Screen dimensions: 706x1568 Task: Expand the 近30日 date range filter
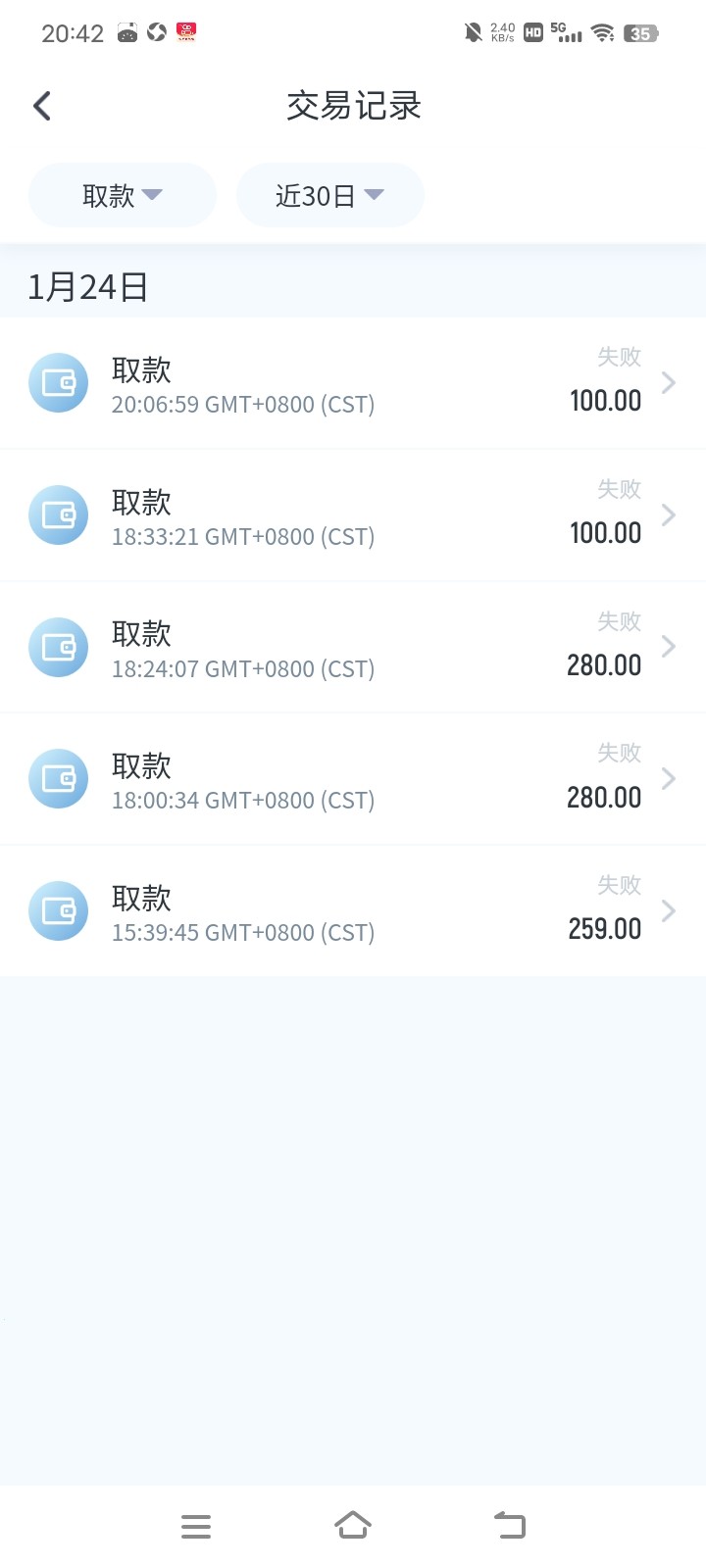coord(329,196)
